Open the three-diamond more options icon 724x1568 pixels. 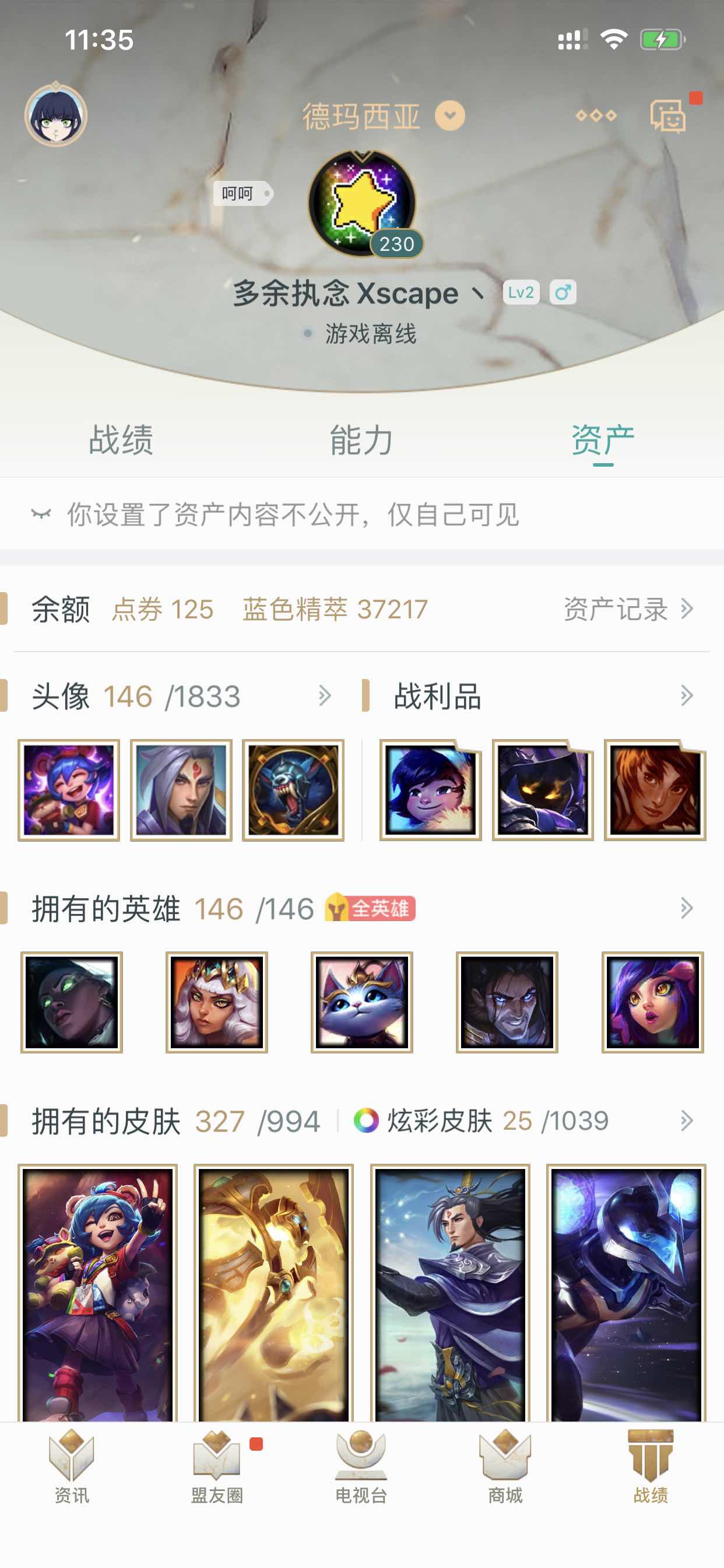point(596,115)
